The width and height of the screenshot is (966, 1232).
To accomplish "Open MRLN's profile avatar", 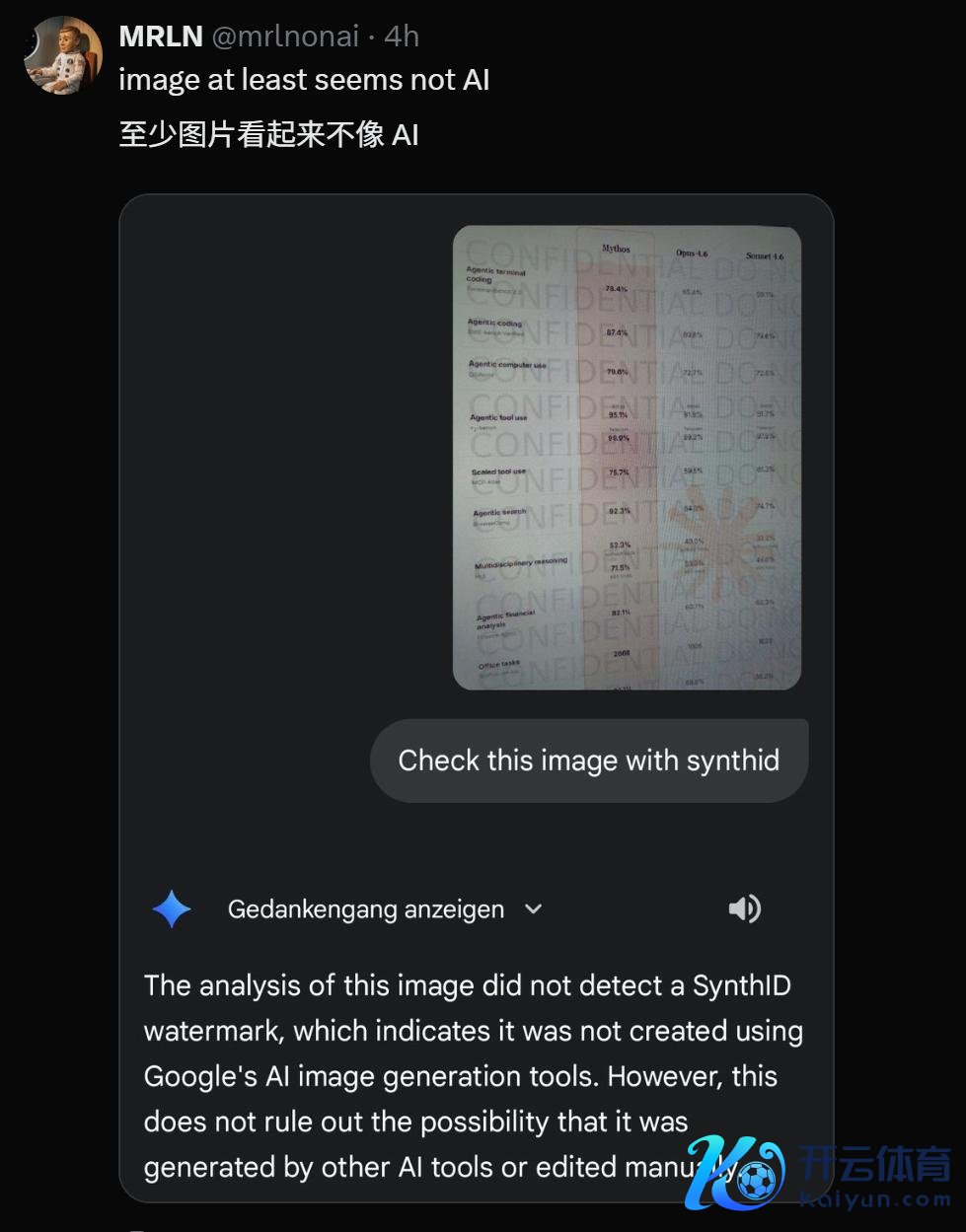I will pyautogui.click(x=62, y=56).
